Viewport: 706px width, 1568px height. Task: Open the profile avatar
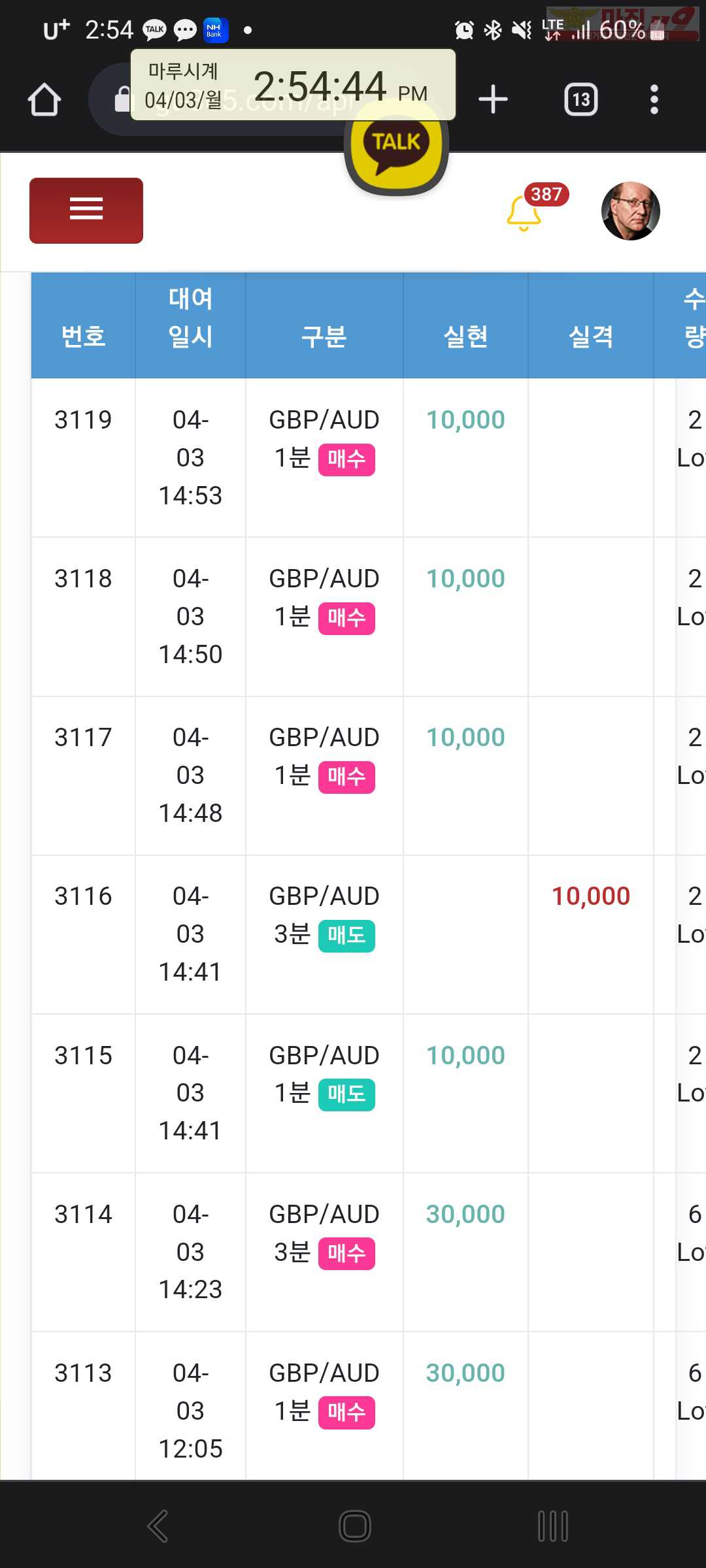(x=630, y=211)
